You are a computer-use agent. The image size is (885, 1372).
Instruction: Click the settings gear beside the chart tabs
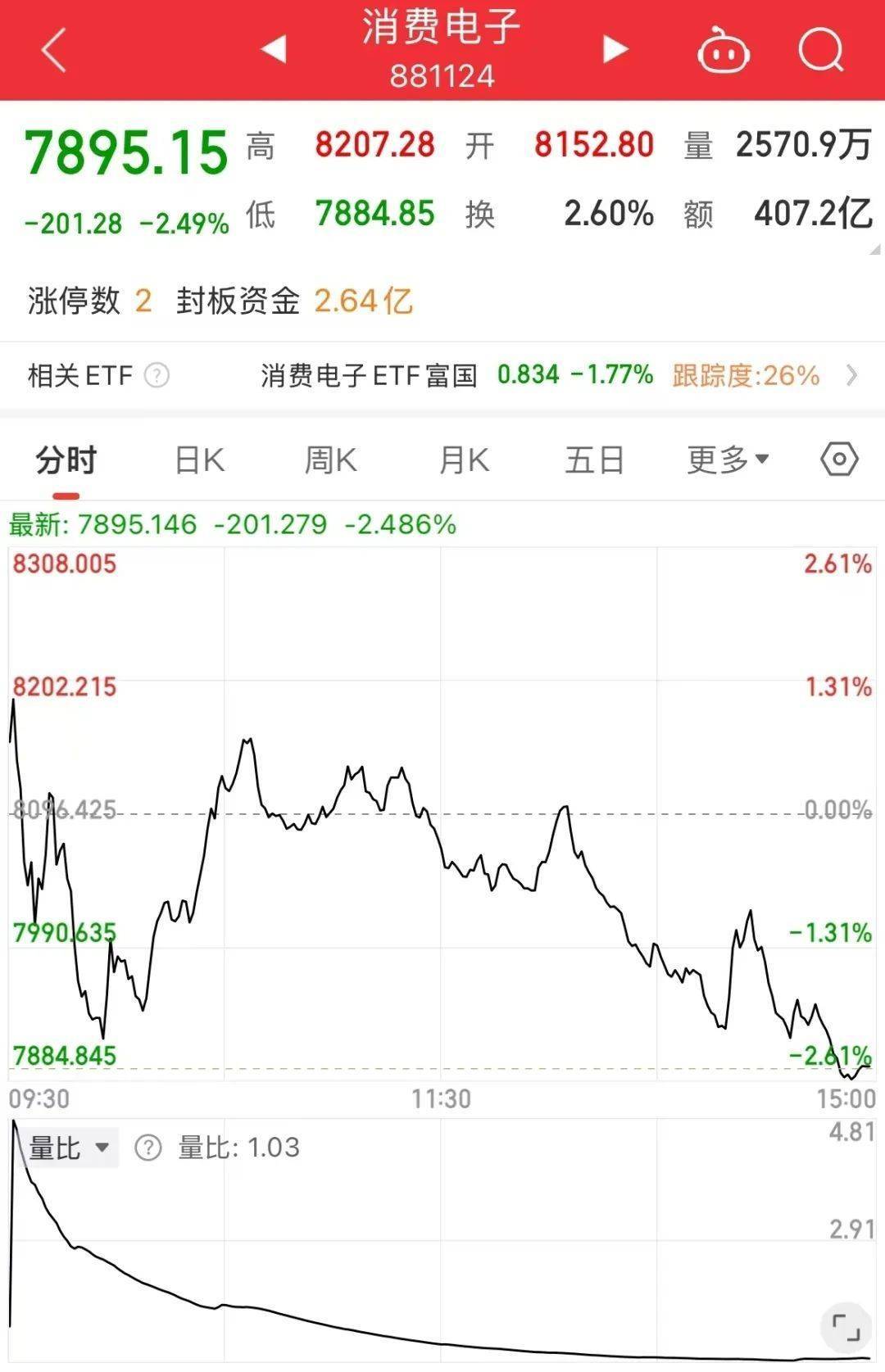(837, 460)
